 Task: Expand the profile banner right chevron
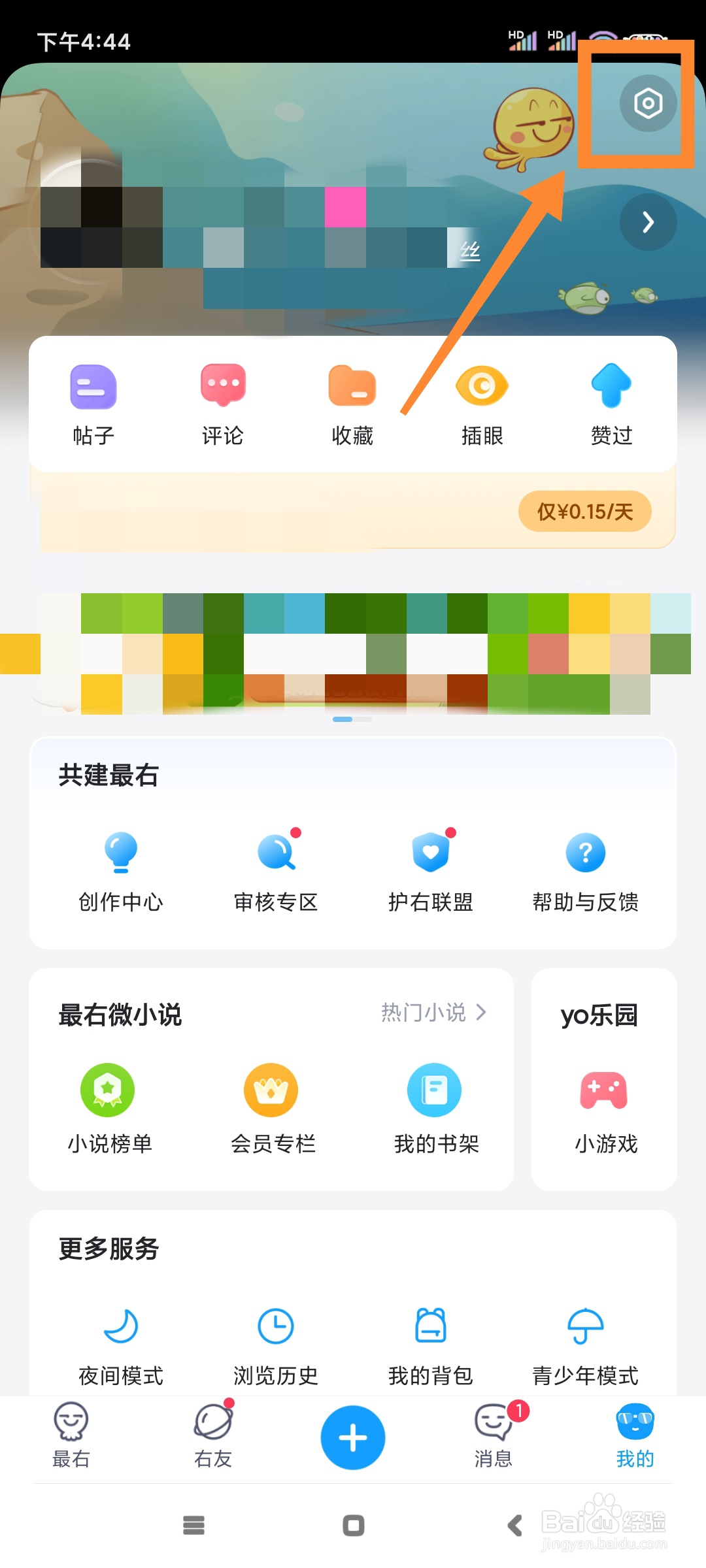(x=648, y=222)
